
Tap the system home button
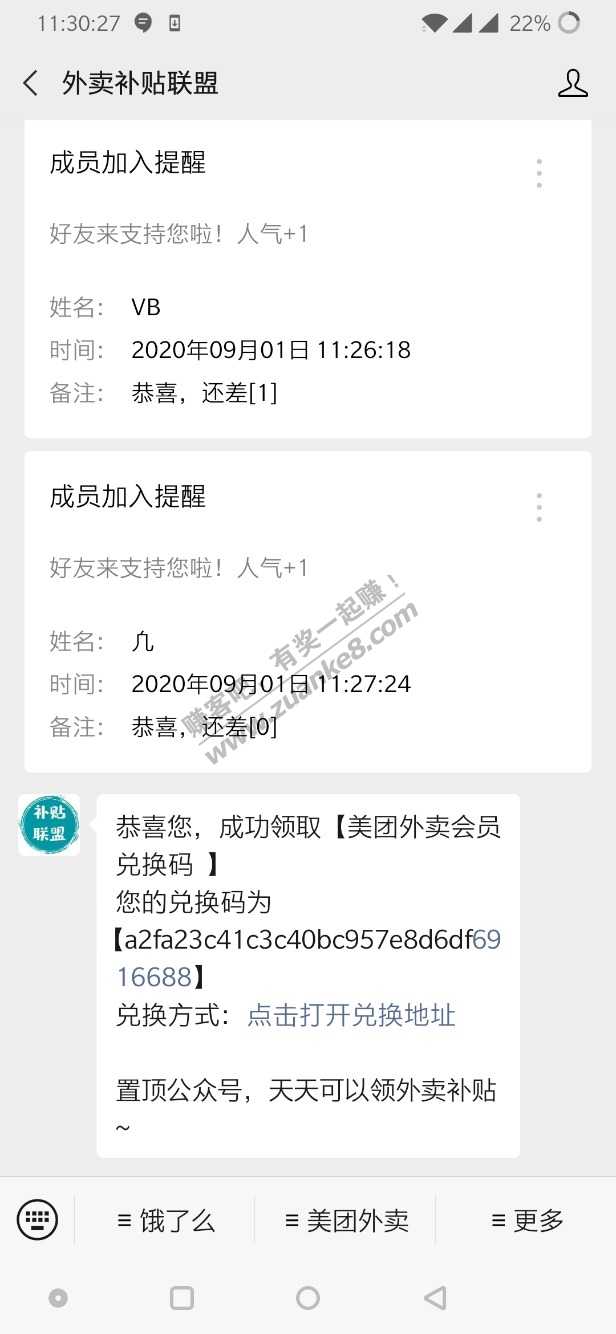click(x=308, y=1298)
